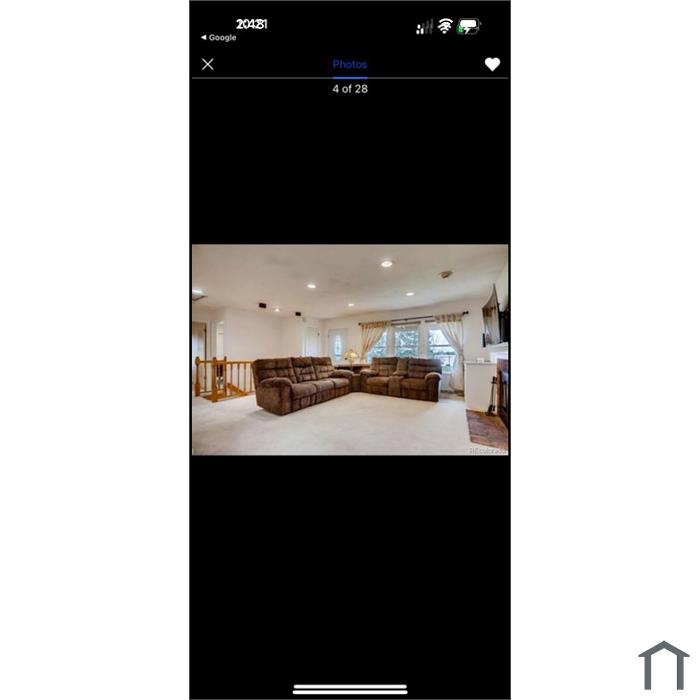Close the photo viewer
700x700 pixels.
click(208, 64)
